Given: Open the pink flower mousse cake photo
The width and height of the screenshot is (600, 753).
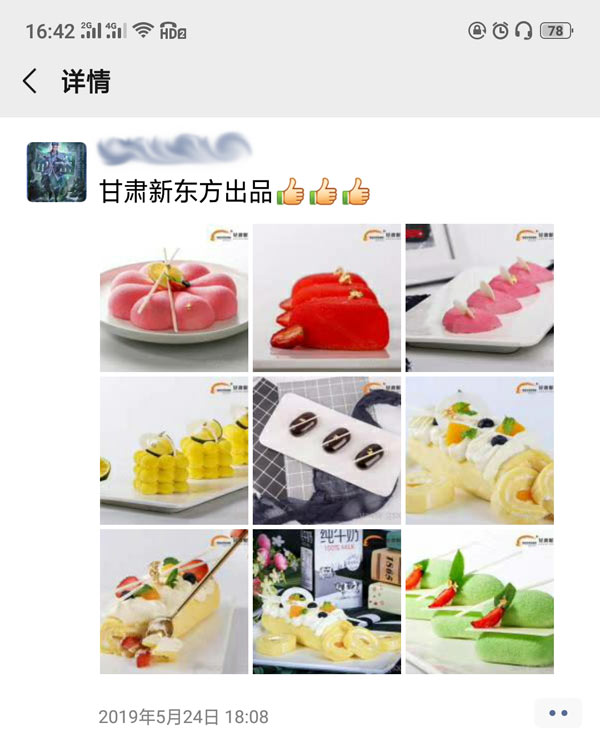Looking at the screenshot, I should click(x=174, y=298).
